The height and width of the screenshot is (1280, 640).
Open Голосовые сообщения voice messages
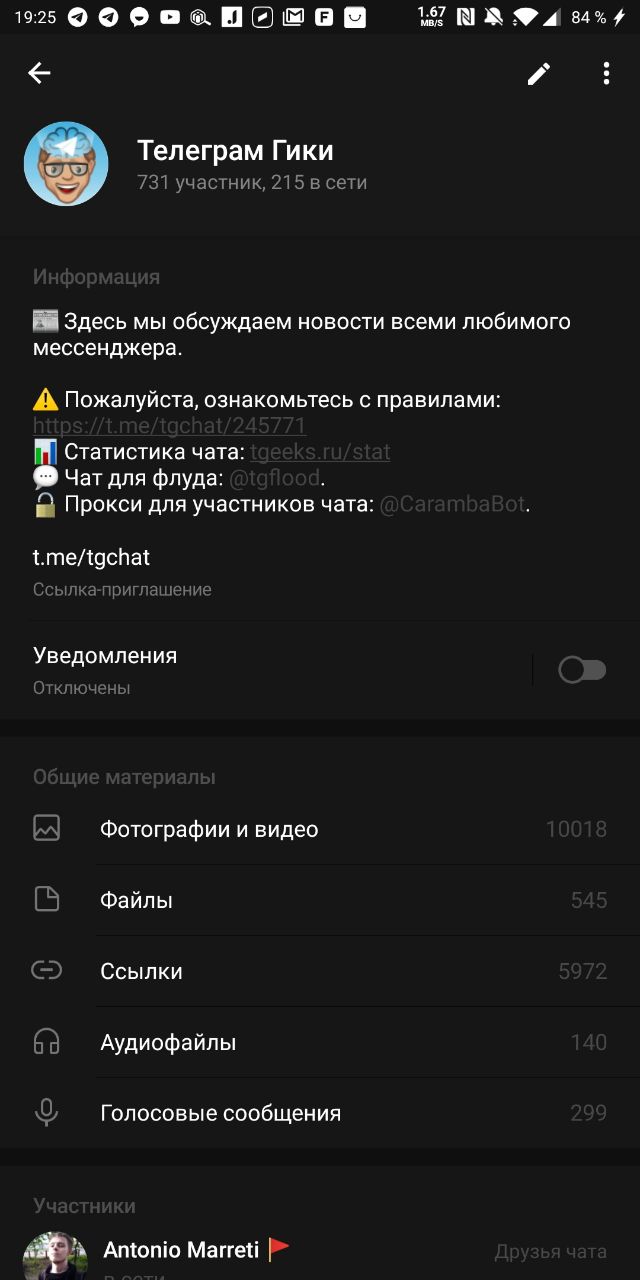click(x=320, y=1113)
